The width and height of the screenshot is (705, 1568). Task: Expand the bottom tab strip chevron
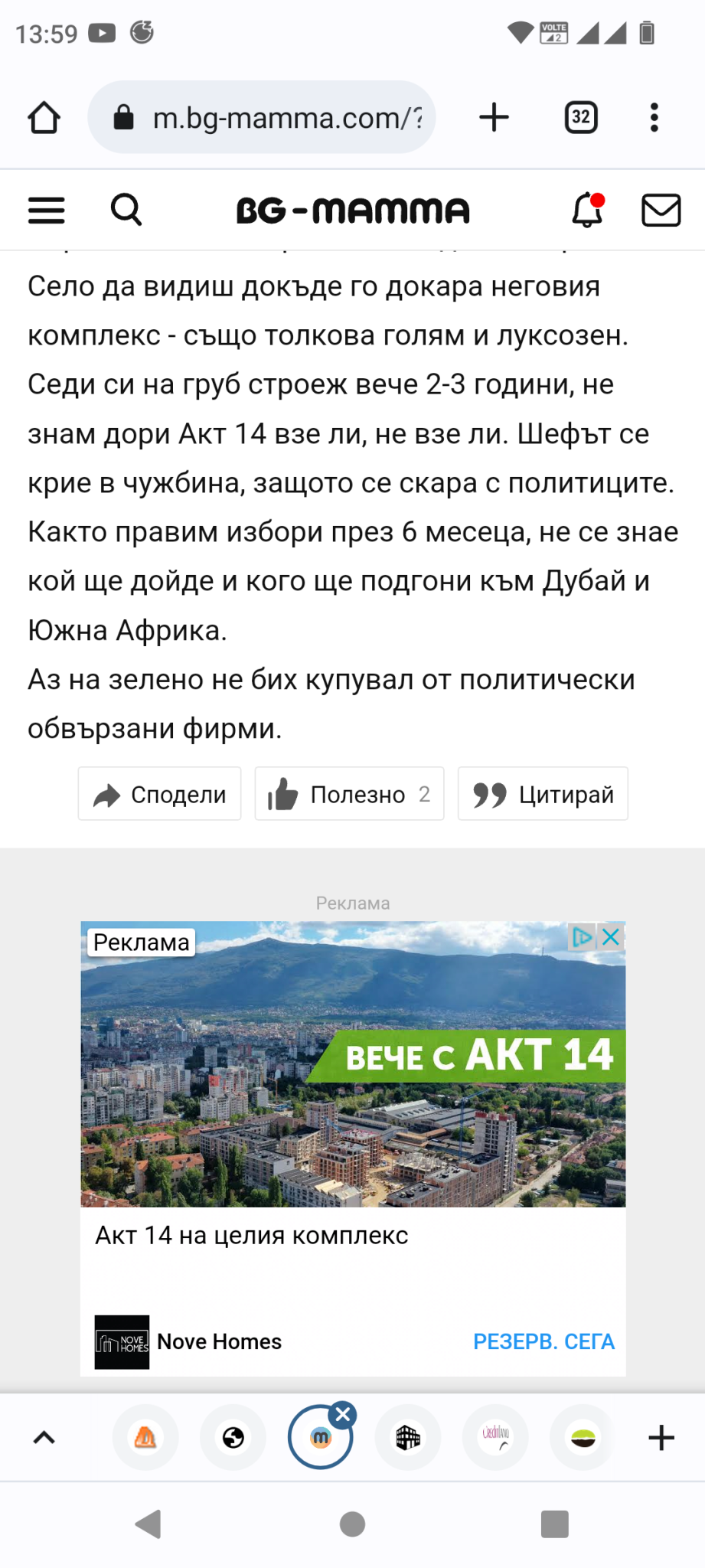click(44, 1438)
